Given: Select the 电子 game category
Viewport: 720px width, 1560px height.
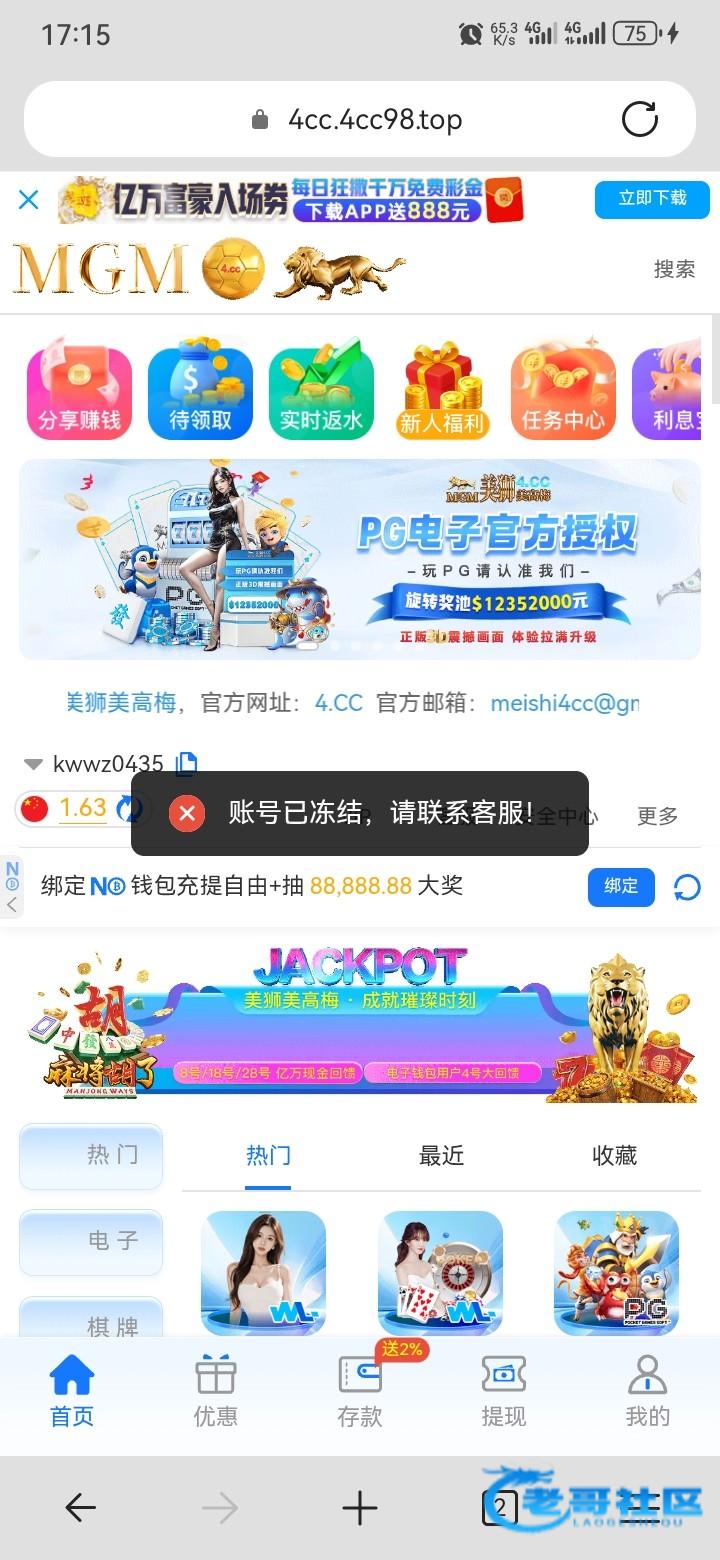Looking at the screenshot, I should point(91,1241).
